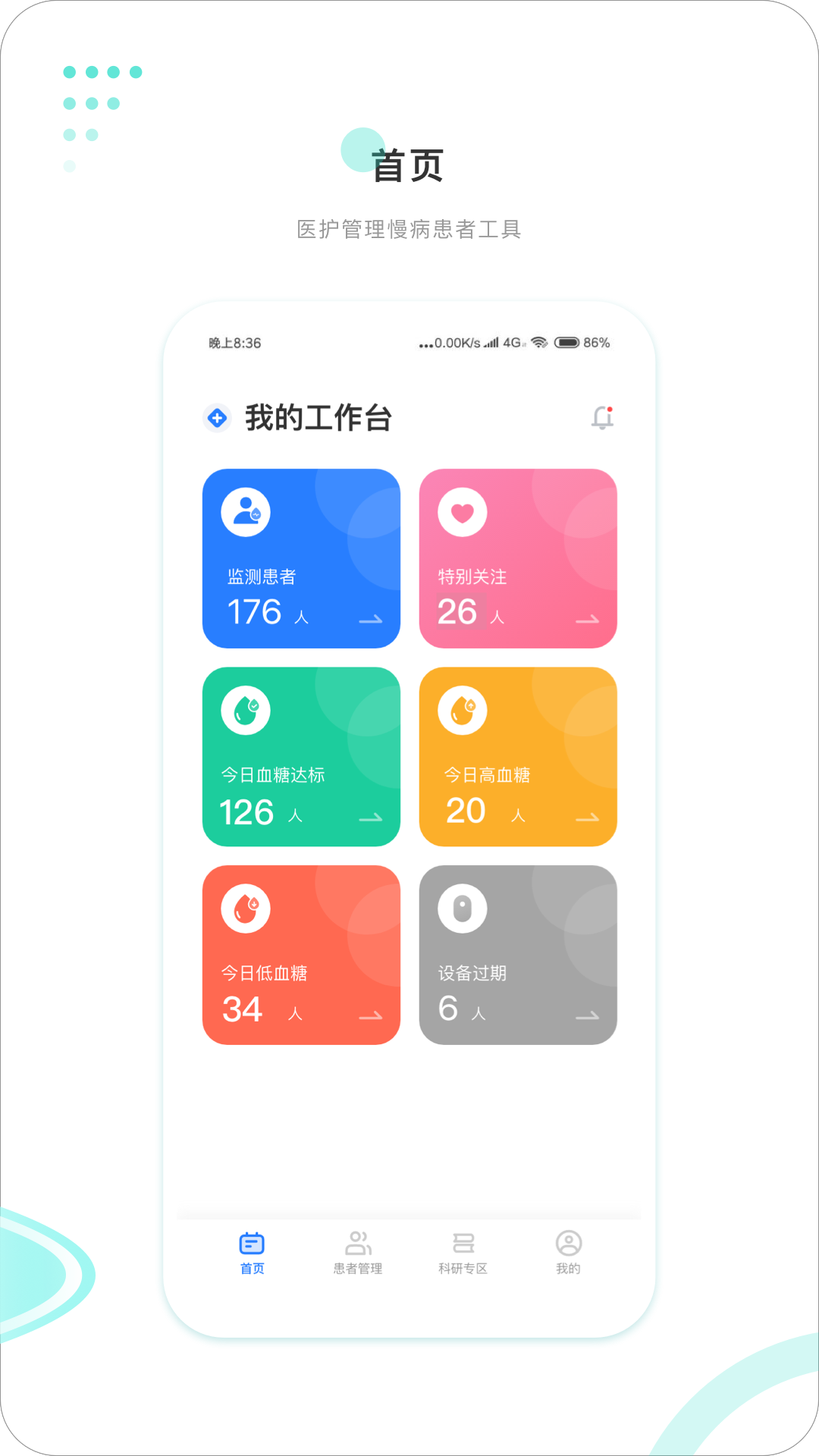Open the 监测患者 card via its arrow
This screenshot has height=1456, width=819.
point(371,620)
